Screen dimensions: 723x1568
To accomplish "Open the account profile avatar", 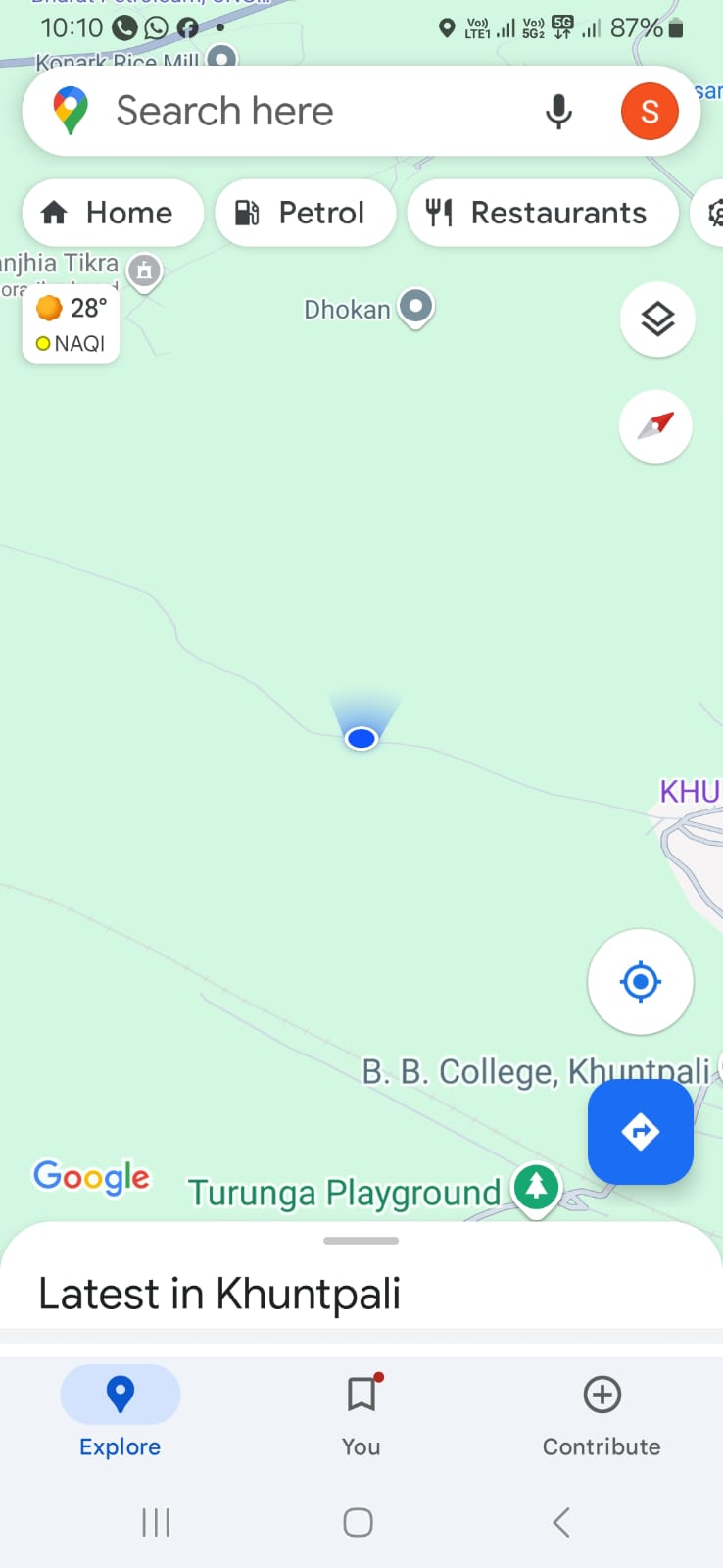I will click(x=650, y=112).
